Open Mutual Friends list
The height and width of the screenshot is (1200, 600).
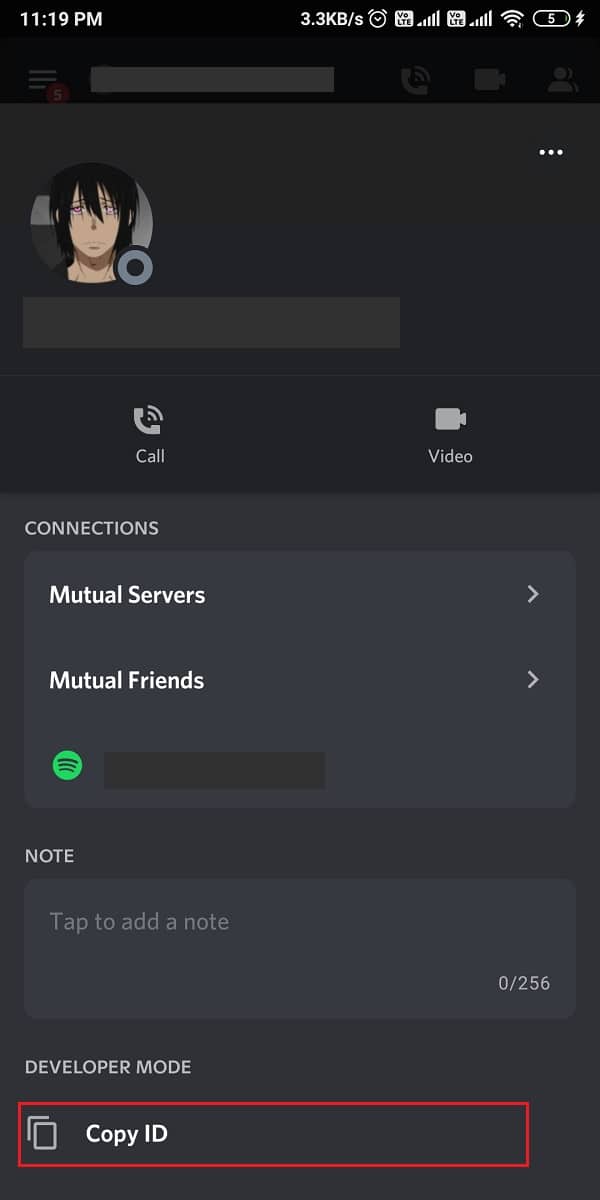[x=299, y=681]
